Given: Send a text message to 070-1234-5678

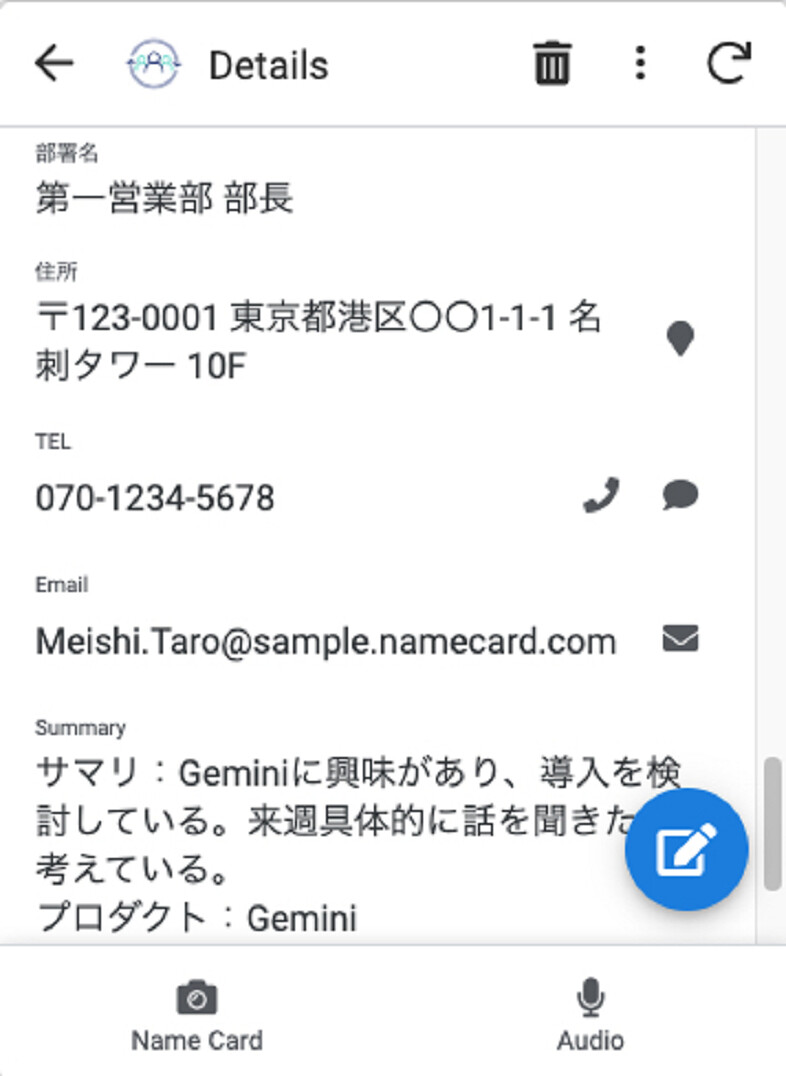Looking at the screenshot, I should [680, 496].
